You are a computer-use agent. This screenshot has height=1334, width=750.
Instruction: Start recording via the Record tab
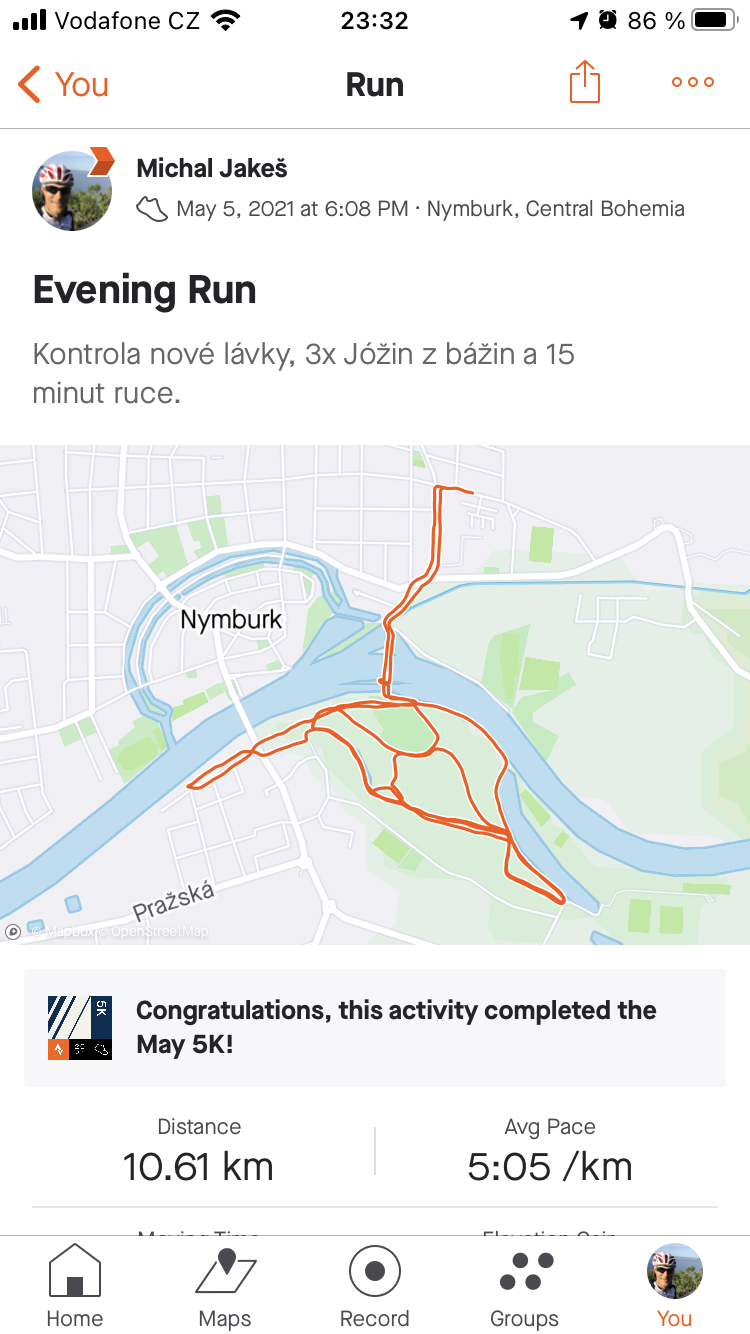(375, 1286)
